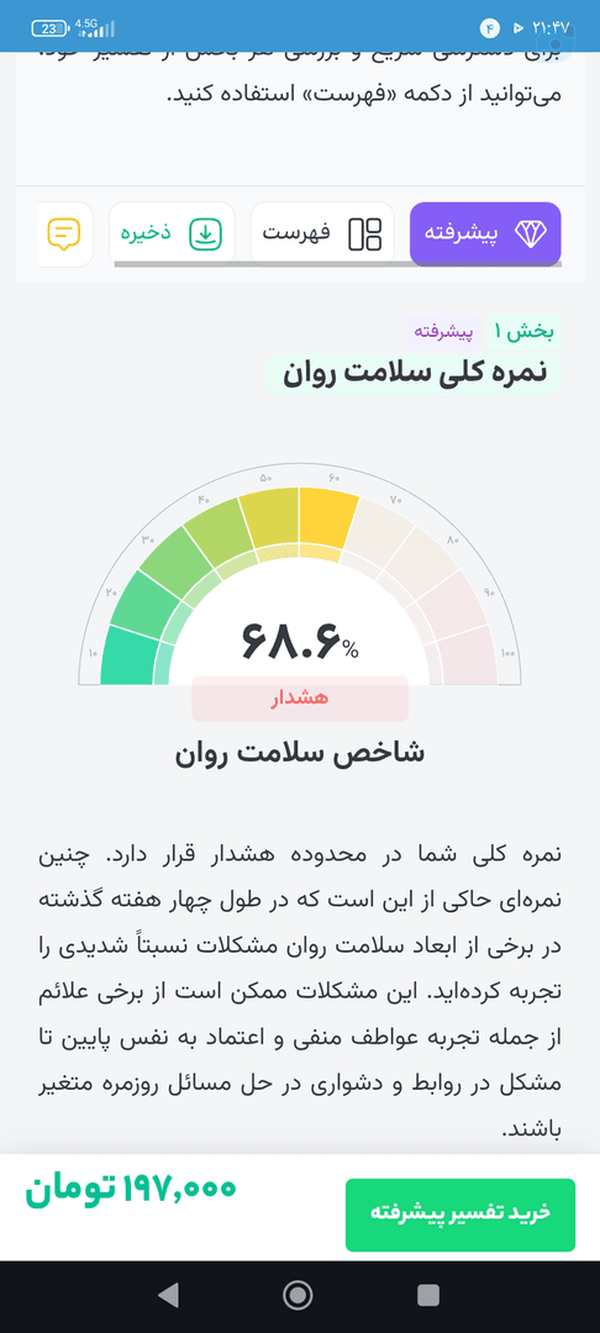Return to the home screen
Screen dimensions: 600x1333
(298, 1295)
